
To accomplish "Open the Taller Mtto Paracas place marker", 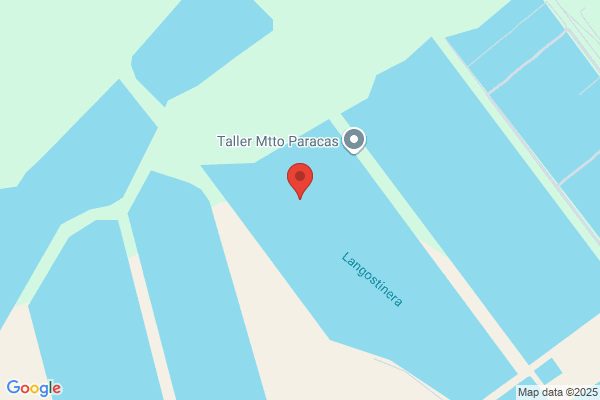I will point(354,140).
